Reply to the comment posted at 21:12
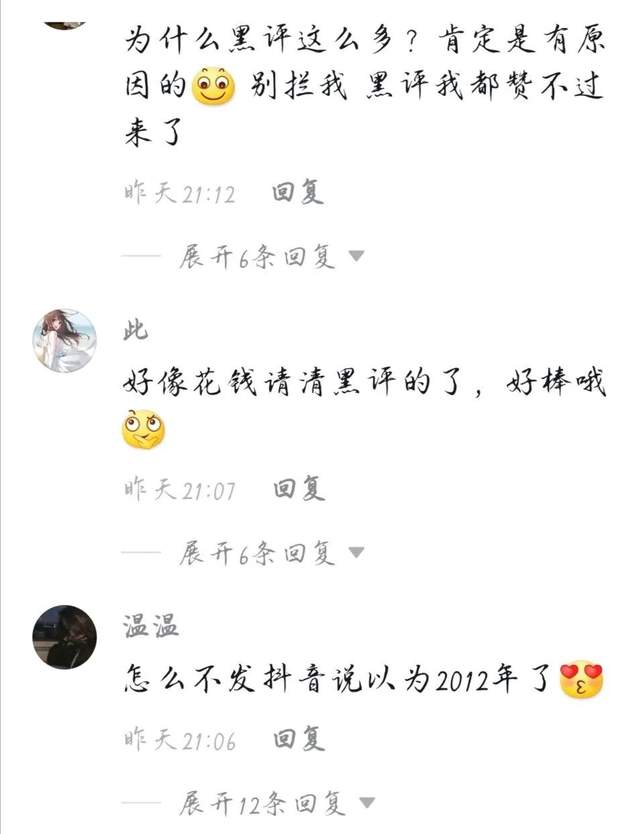Viewport: 640px width, 834px height. pyautogui.click(x=298, y=193)
